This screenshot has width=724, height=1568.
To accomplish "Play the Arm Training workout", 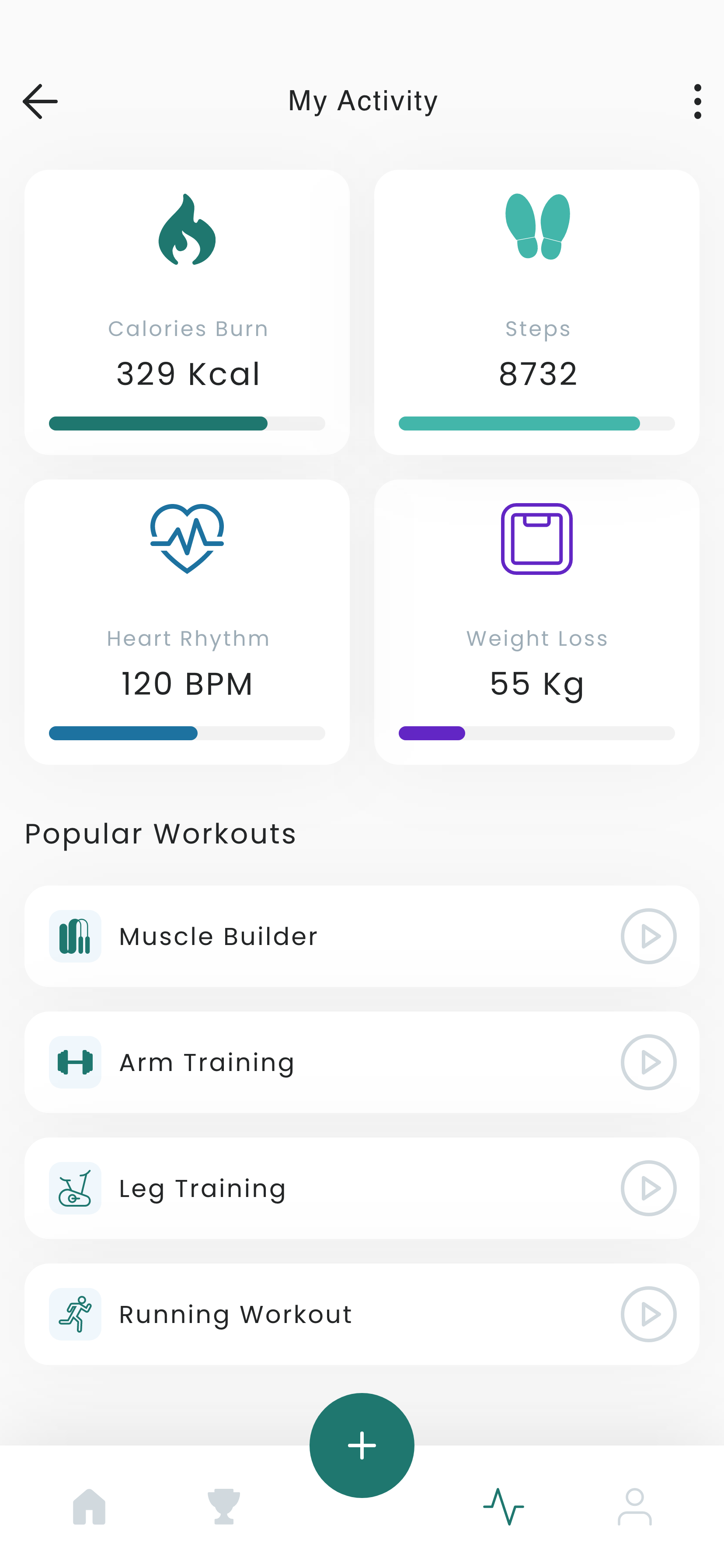I will click(648, 1062).
